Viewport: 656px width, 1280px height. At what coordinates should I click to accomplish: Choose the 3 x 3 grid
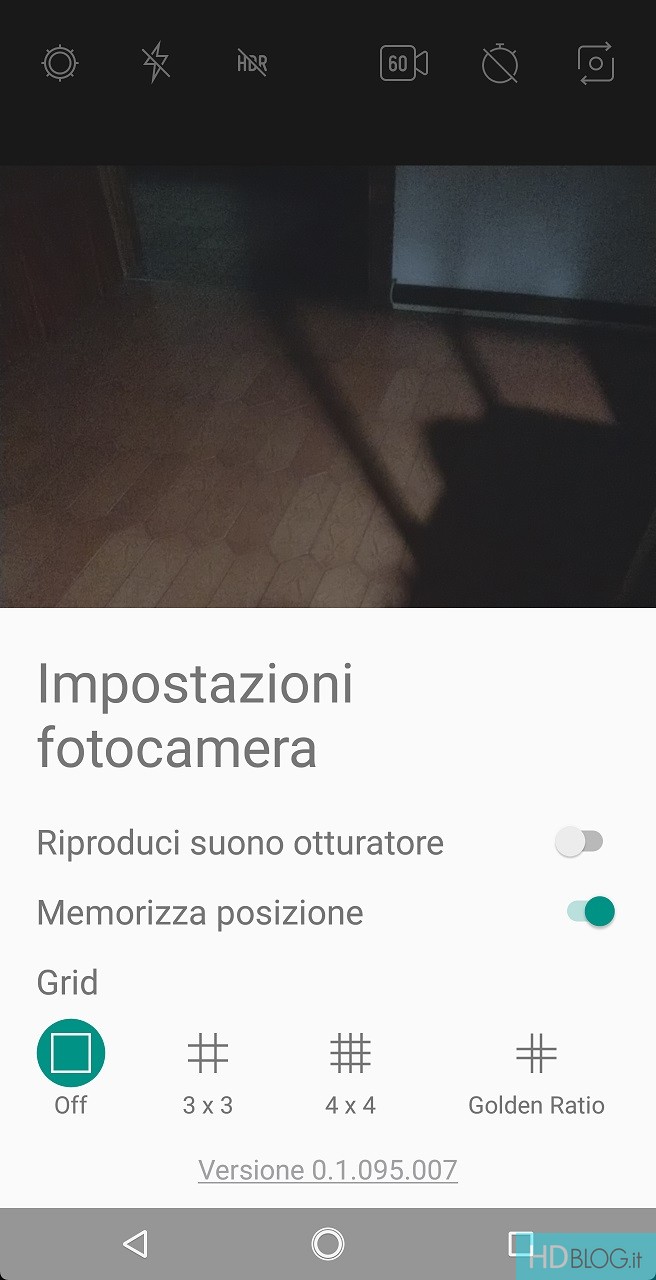coord(208,1074)
